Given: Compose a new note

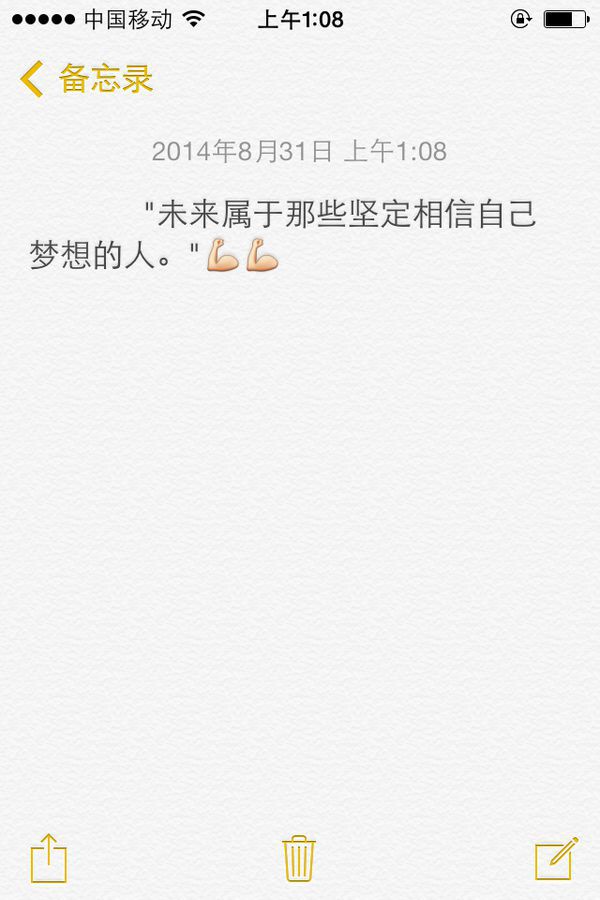Looking at the screenshot, I should coord(556,858).
